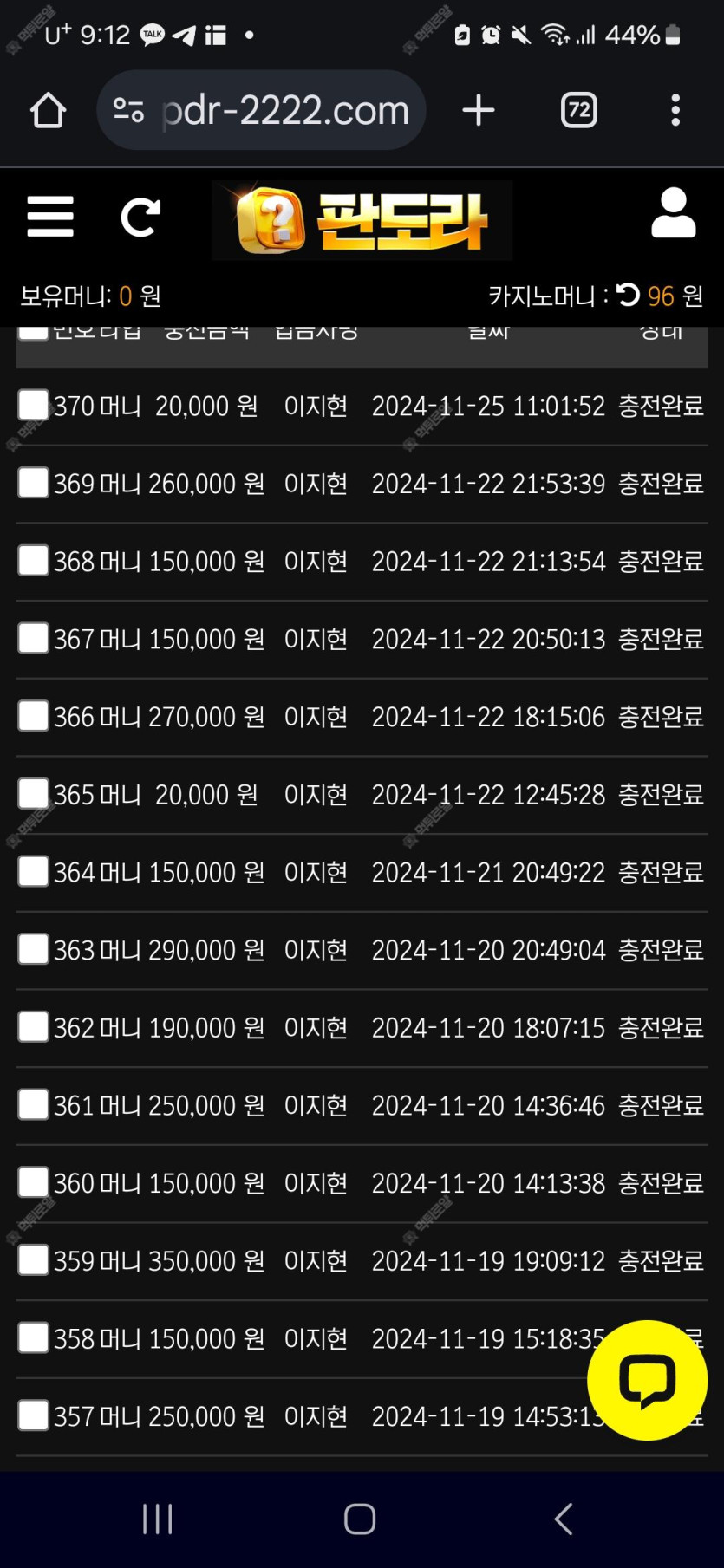Open the browser overflow menu
Viewport: 724px width, 1568px height.
pyautogui.click(x=675, y=111)
